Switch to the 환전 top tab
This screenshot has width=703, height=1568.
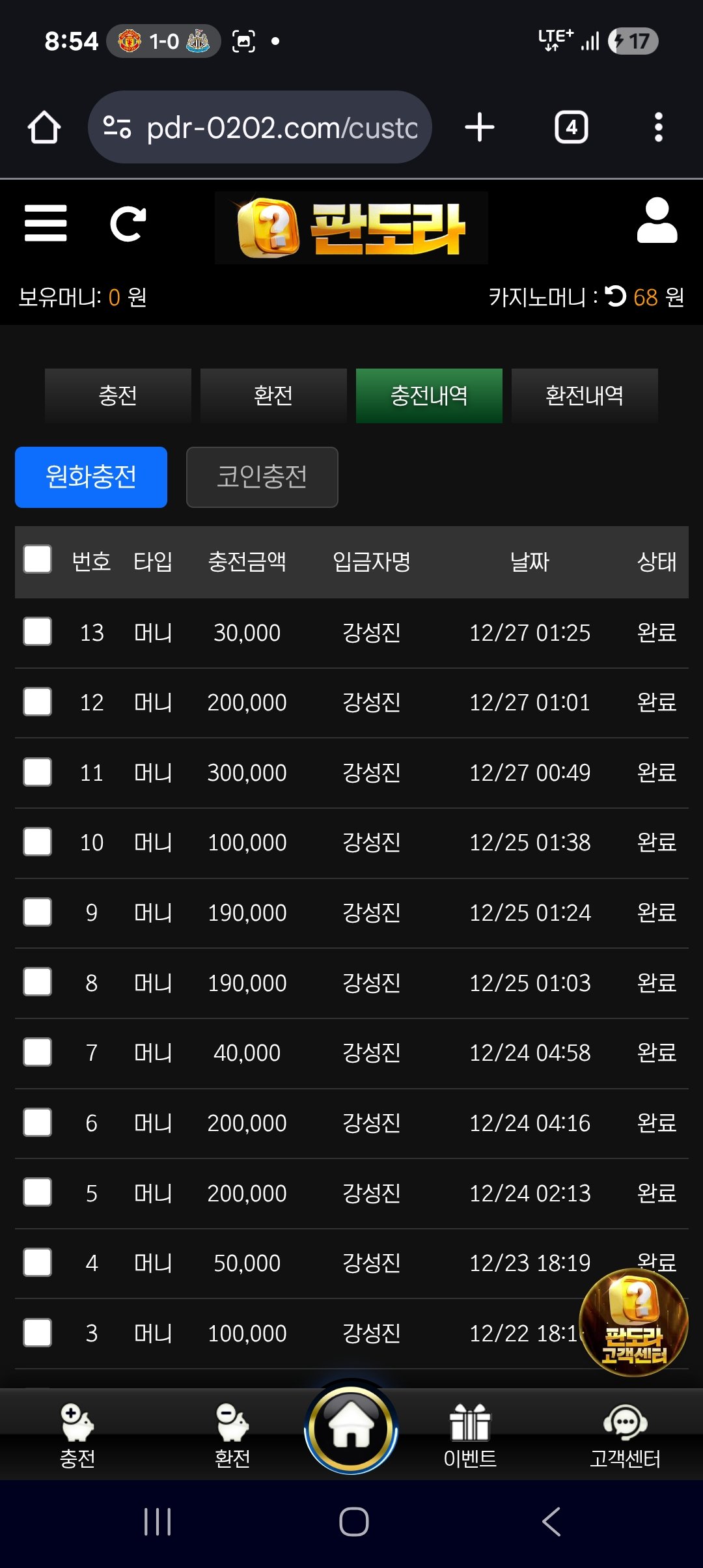[x=273, y=395]
